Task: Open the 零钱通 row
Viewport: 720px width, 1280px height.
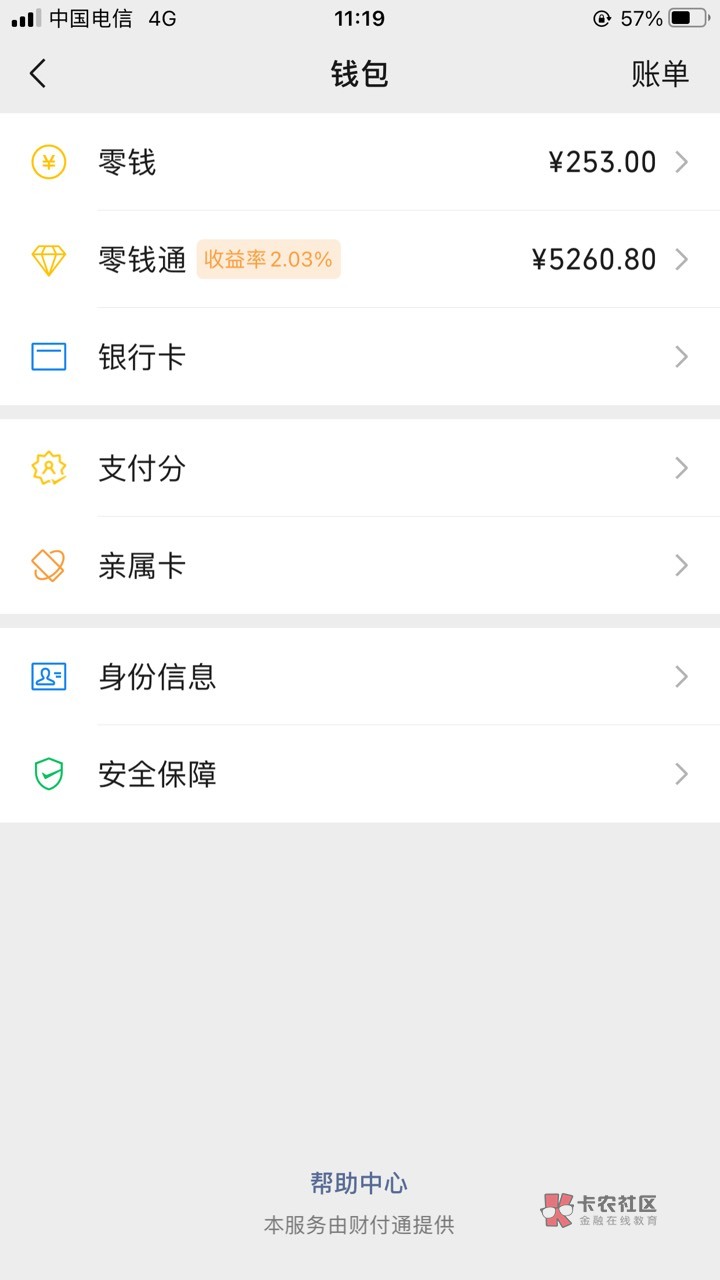Action: [360, 260]
